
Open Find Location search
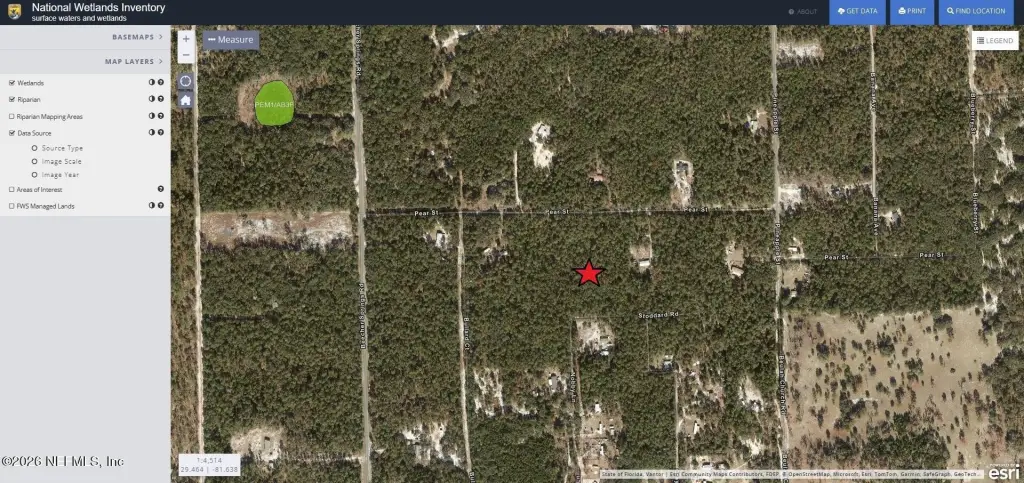[x=976, y=11]
